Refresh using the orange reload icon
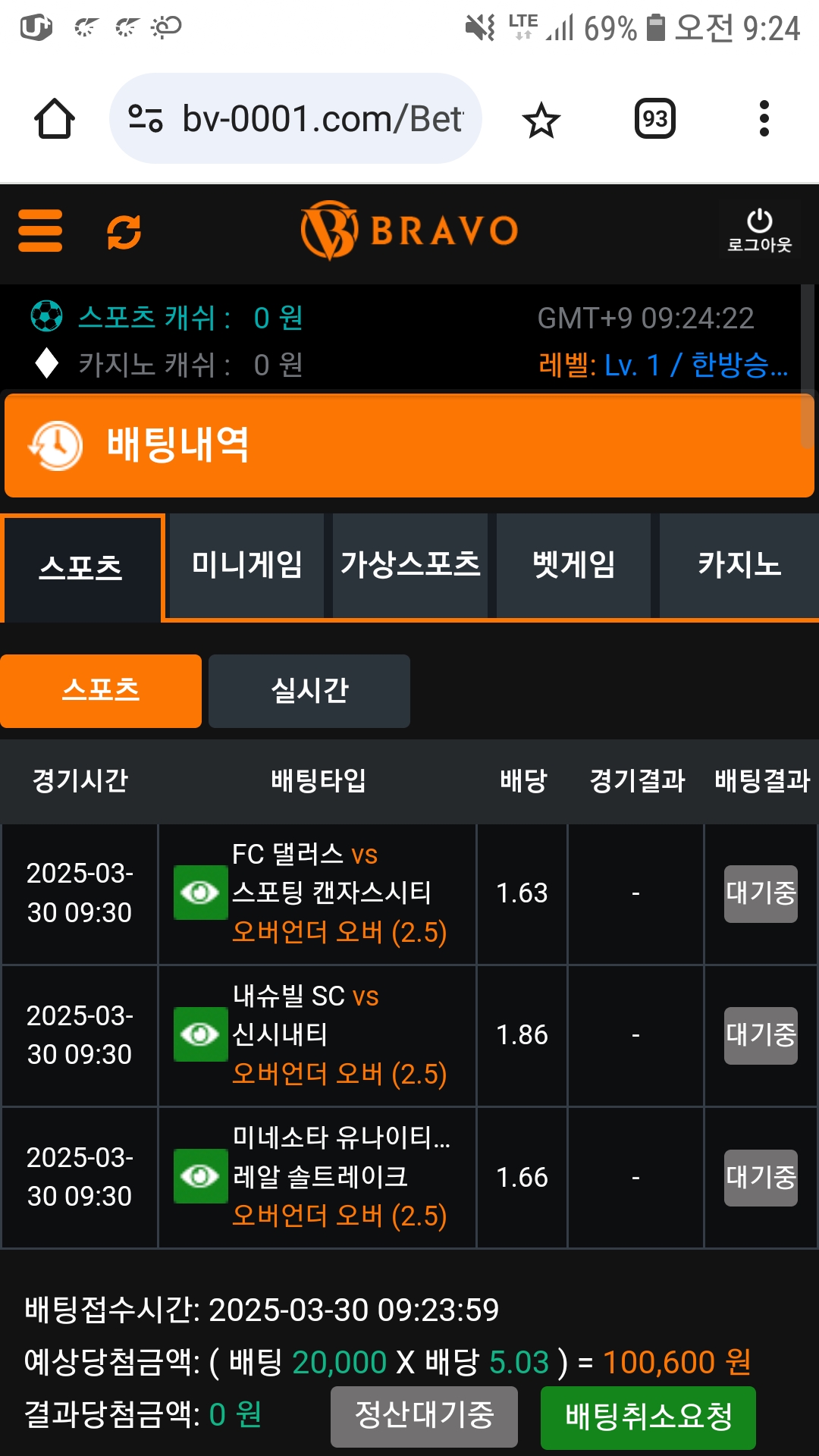The height and width of the screenshot is (1456, 819). tap(124, 232)
